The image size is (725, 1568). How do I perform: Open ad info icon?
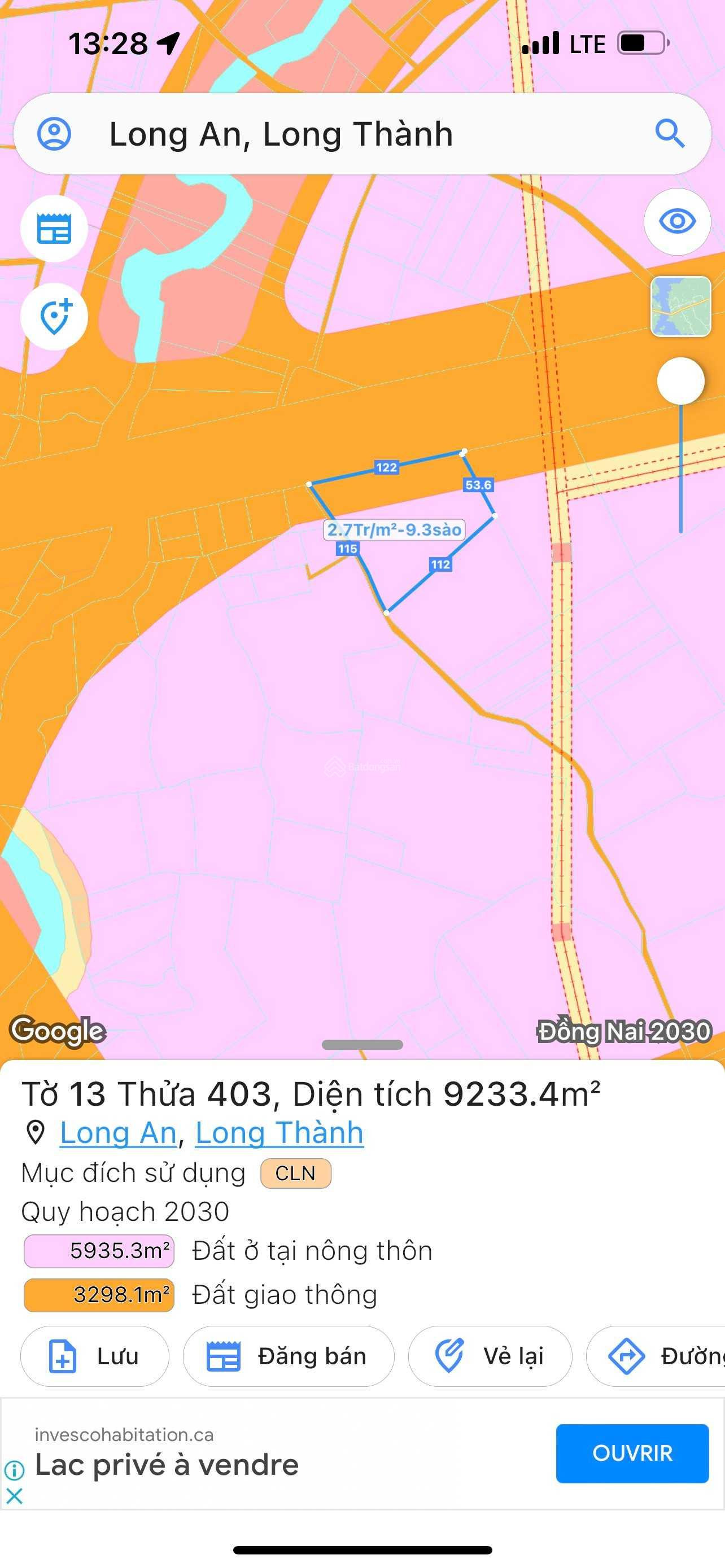(15, 1470)
